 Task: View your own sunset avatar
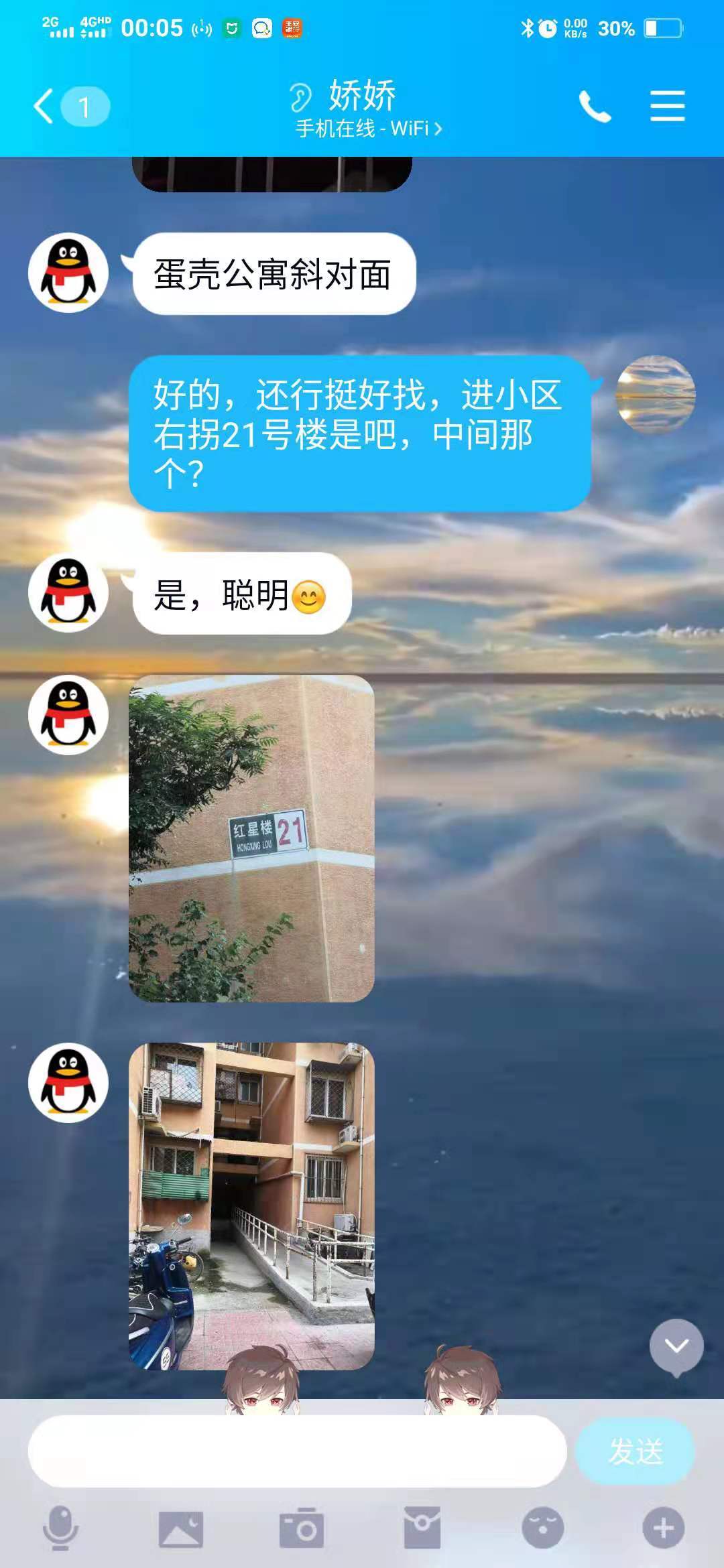tap(657, 397)
